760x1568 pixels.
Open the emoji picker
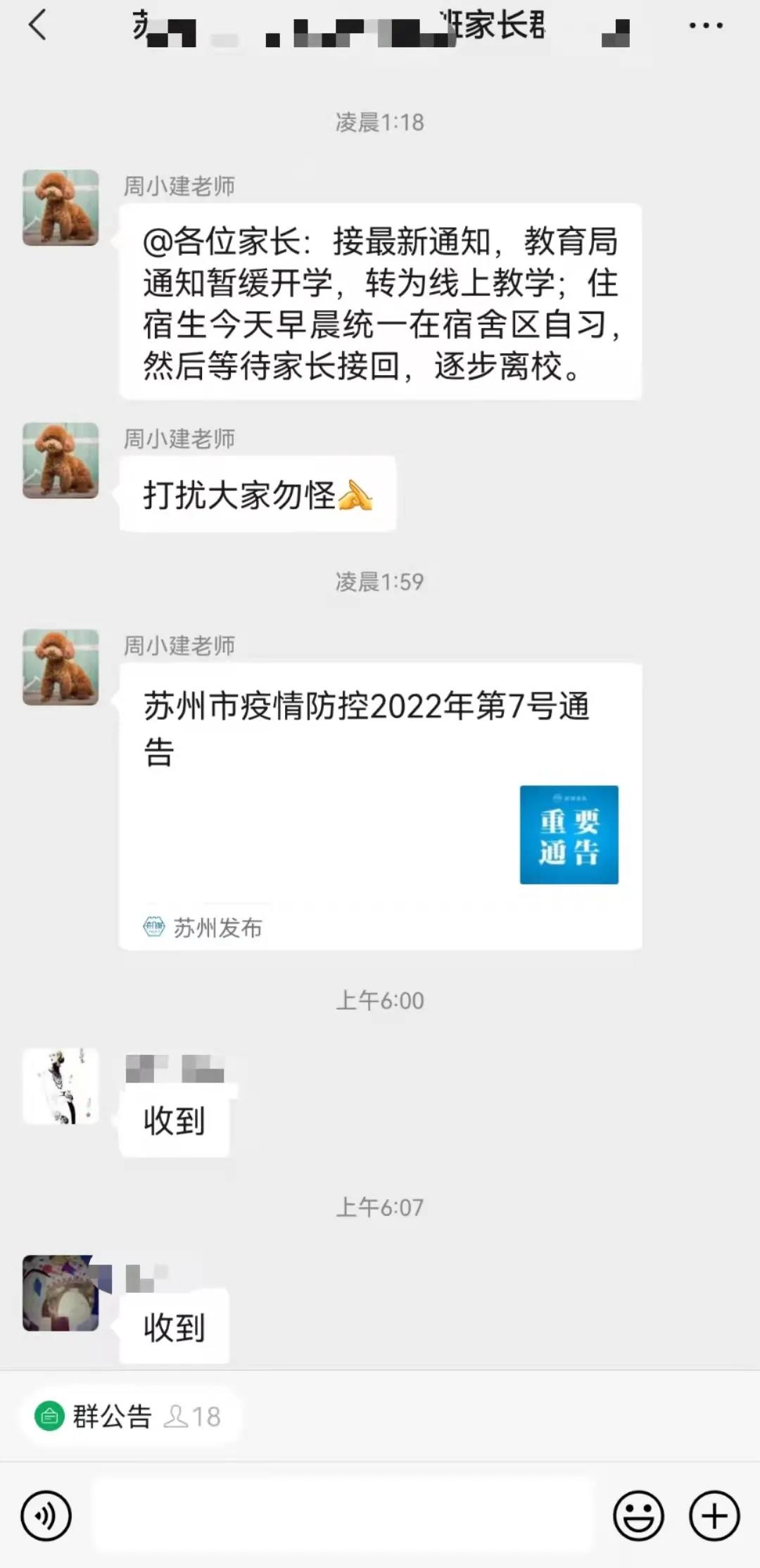tap(638, 1515)
